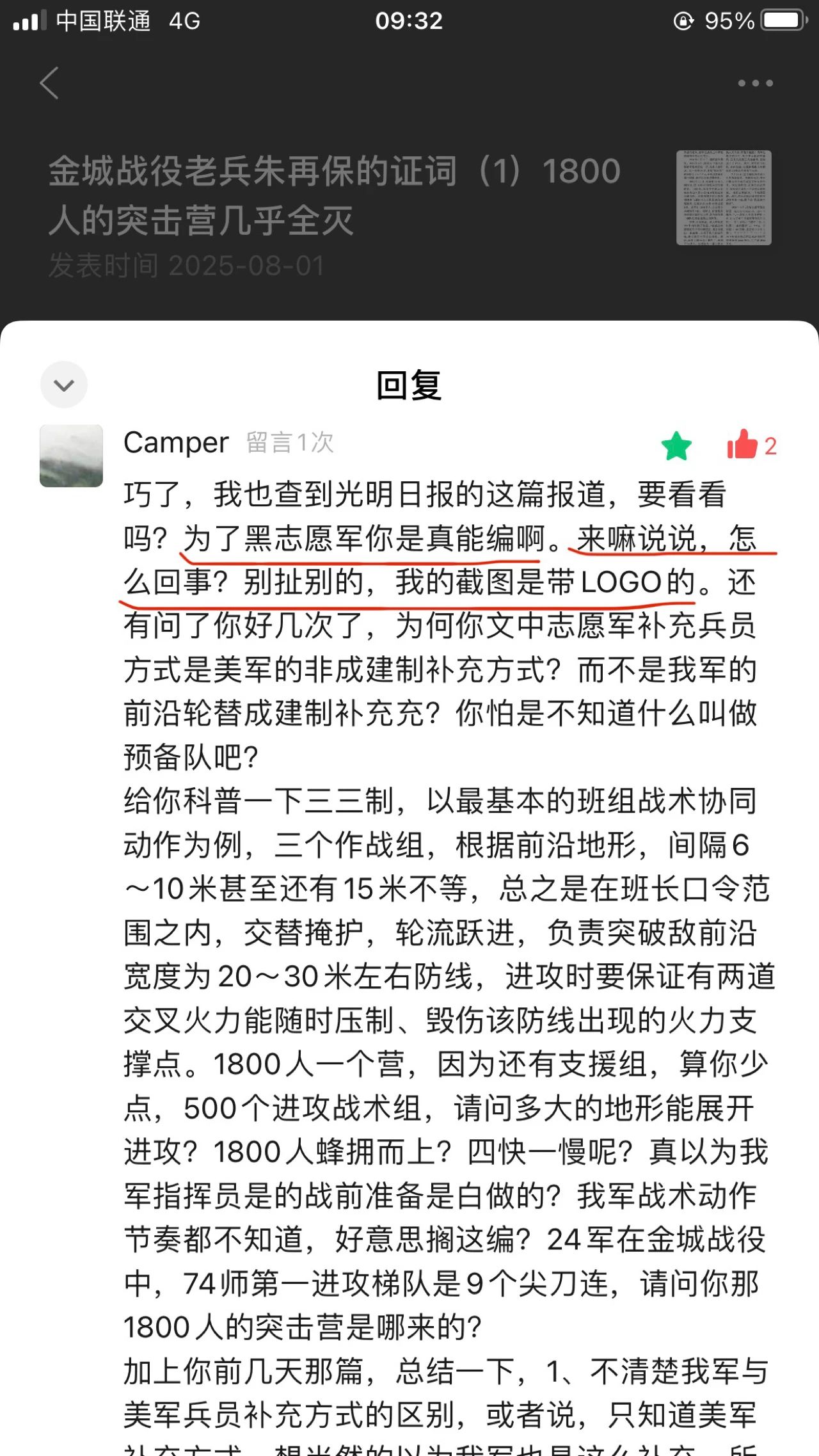
Task: Collapse the reply panel with the down chevron
Action: (x=64, y=385)
